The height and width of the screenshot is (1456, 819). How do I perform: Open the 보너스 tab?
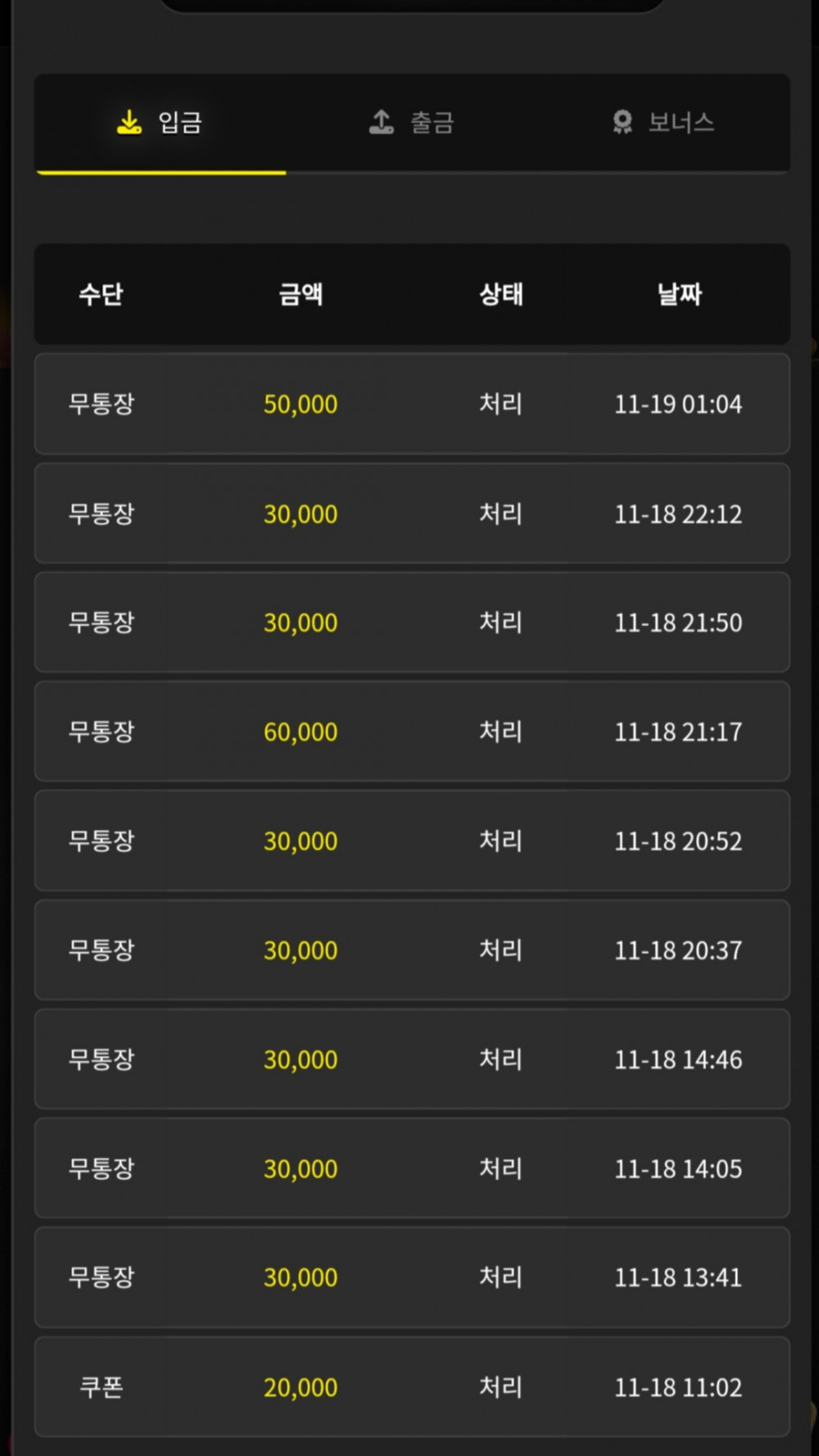click(x=663, y=123)
